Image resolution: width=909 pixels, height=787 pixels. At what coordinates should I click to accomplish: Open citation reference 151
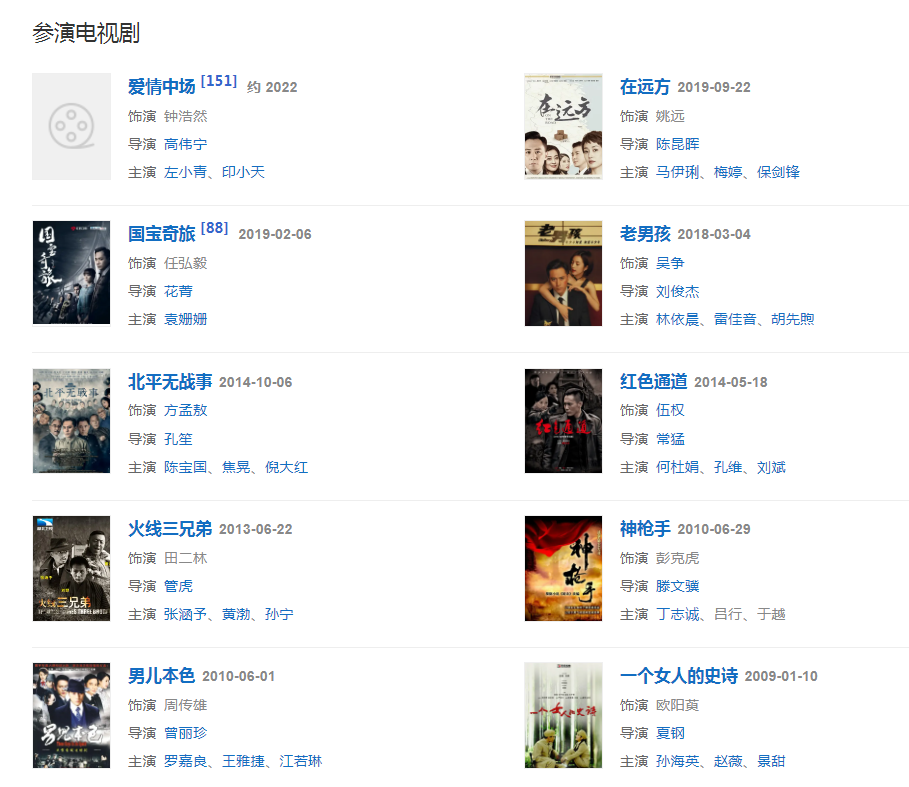tap(219, 81)
